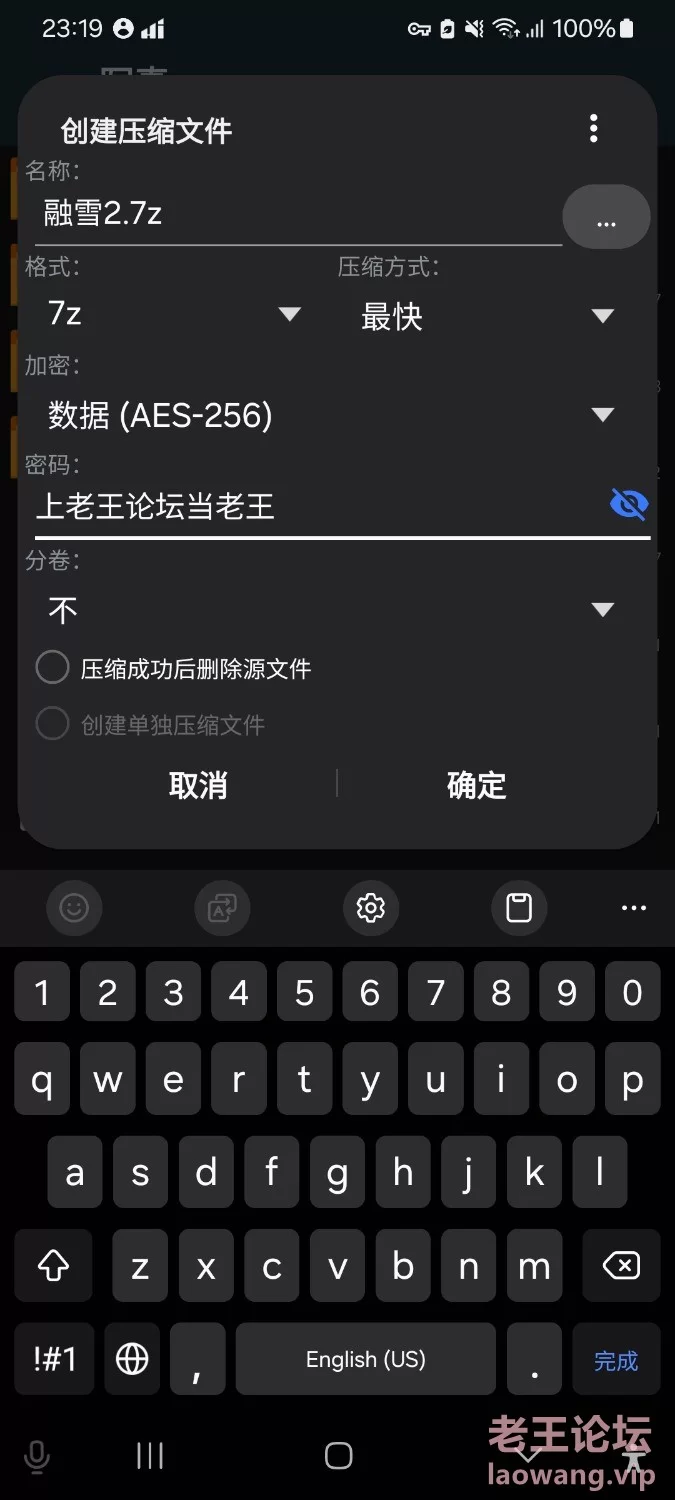Open the dialog's overflow menu
This screenshot has height=1500, width=675.
point(593,128)
